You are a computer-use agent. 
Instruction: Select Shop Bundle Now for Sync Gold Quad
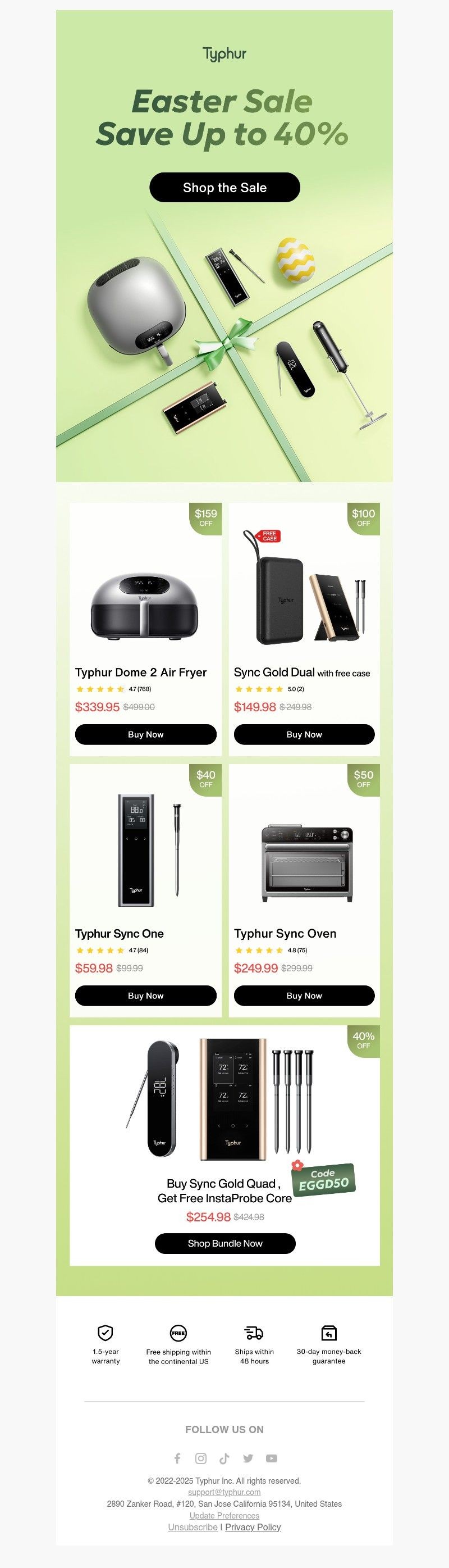(x=224, y=1243)
